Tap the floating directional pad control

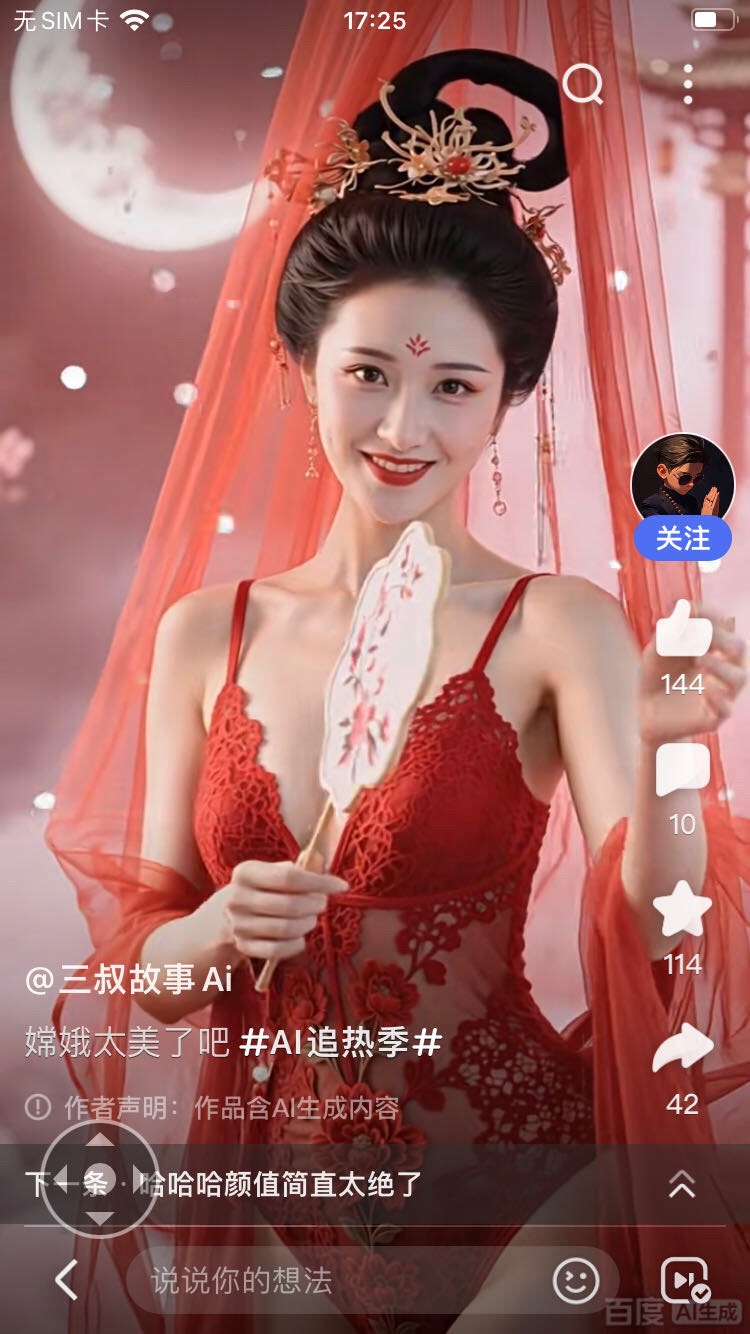click(98, 1178)
